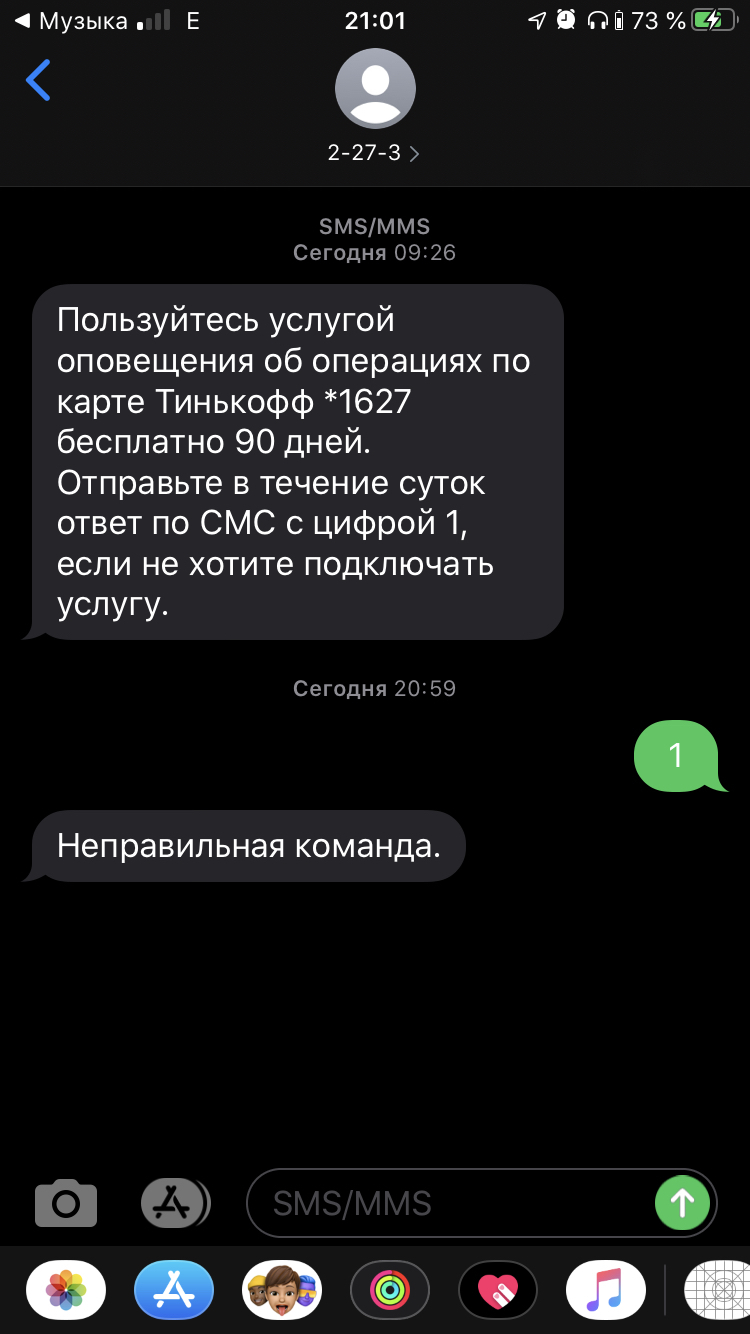
Task: Open Digital Touch heart app
Action: [498, 1290]
